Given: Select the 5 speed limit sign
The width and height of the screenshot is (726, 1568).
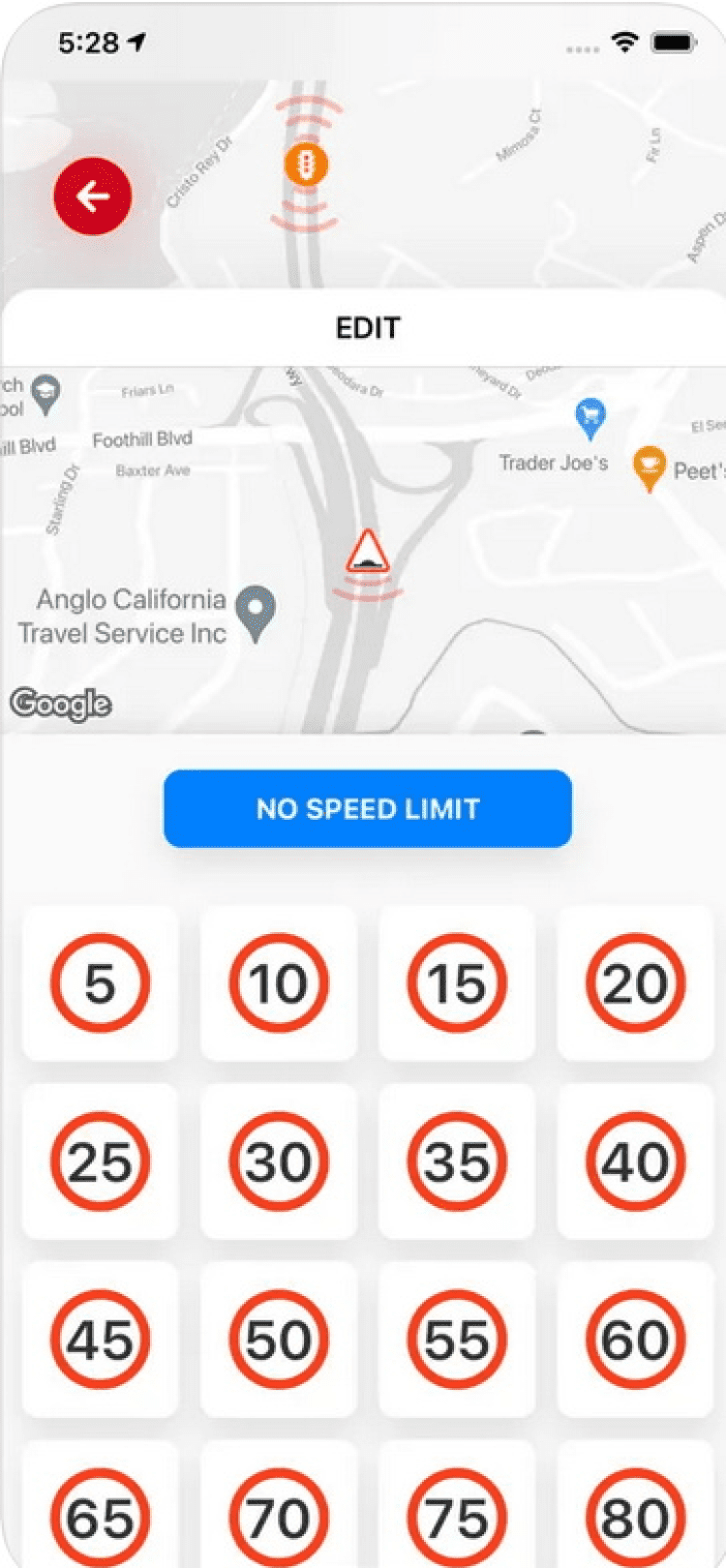Looking at the screenshot, I should click(101, 982).
